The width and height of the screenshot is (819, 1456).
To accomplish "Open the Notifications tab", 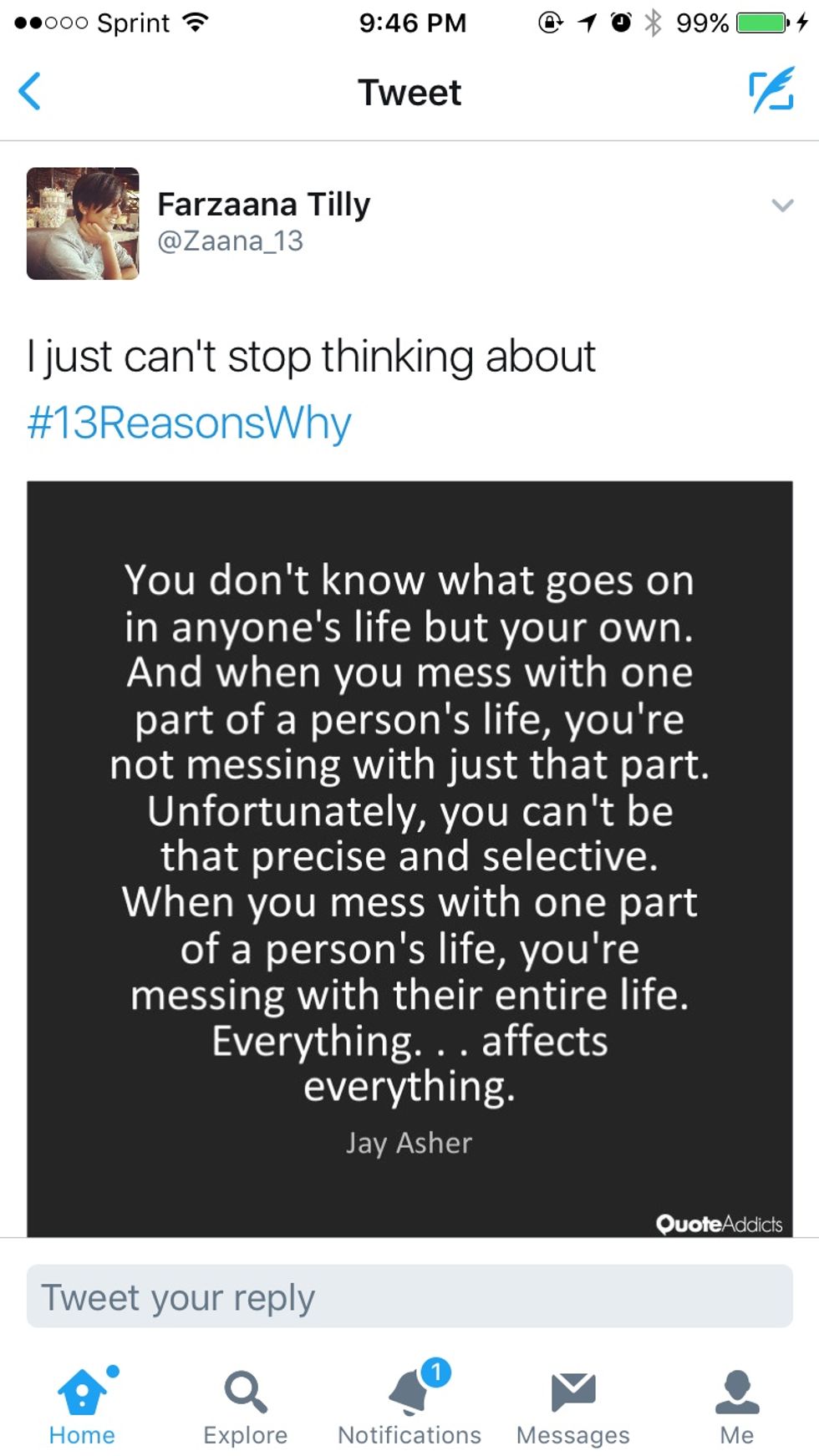I will [409, 1408].
